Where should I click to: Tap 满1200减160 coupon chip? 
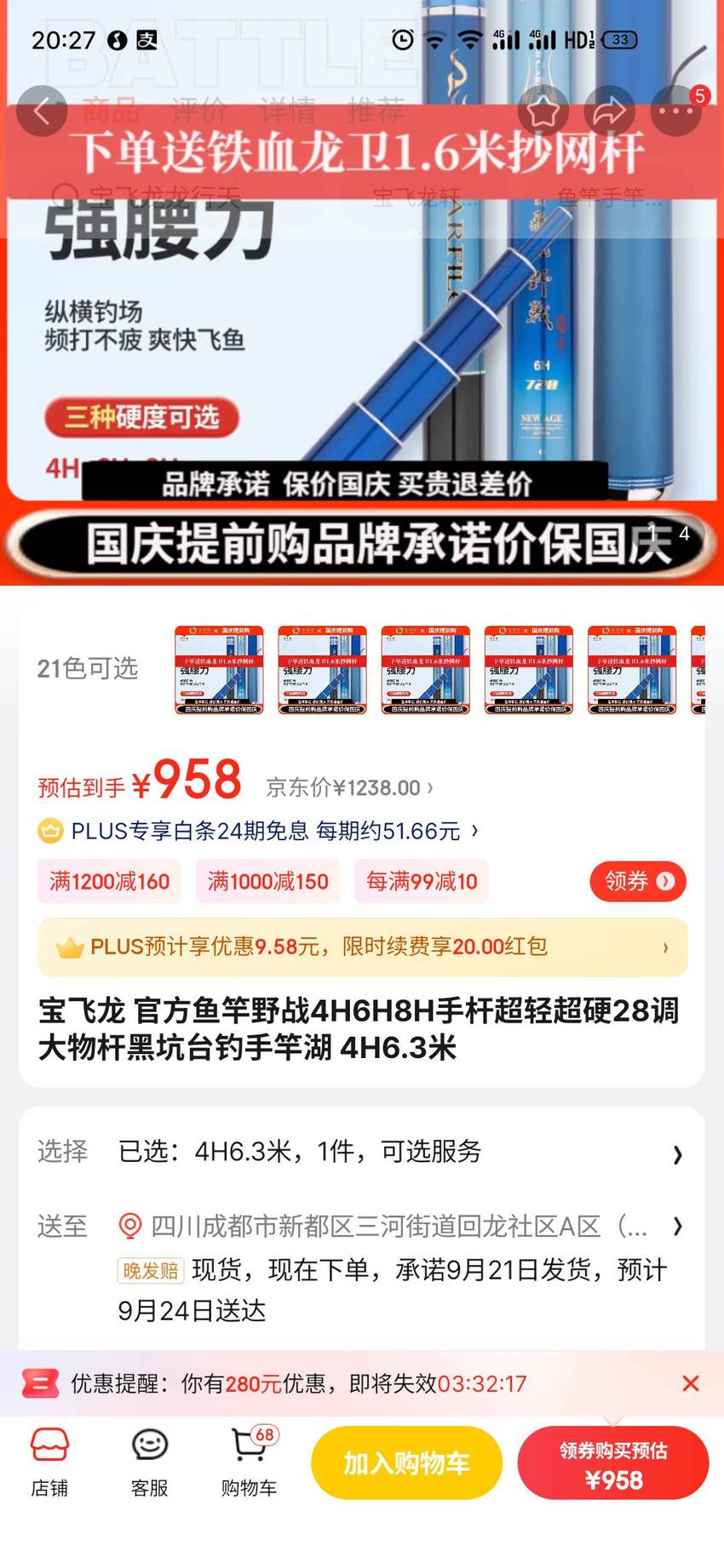(109, 881)
